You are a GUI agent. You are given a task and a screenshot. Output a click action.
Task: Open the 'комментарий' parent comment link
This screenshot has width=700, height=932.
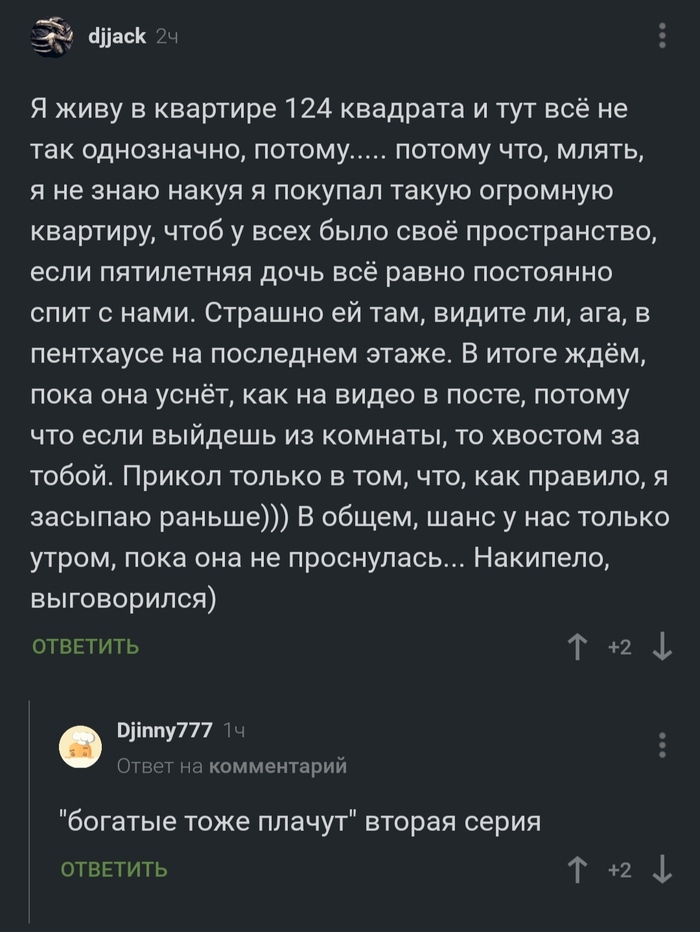pos(277,766)
